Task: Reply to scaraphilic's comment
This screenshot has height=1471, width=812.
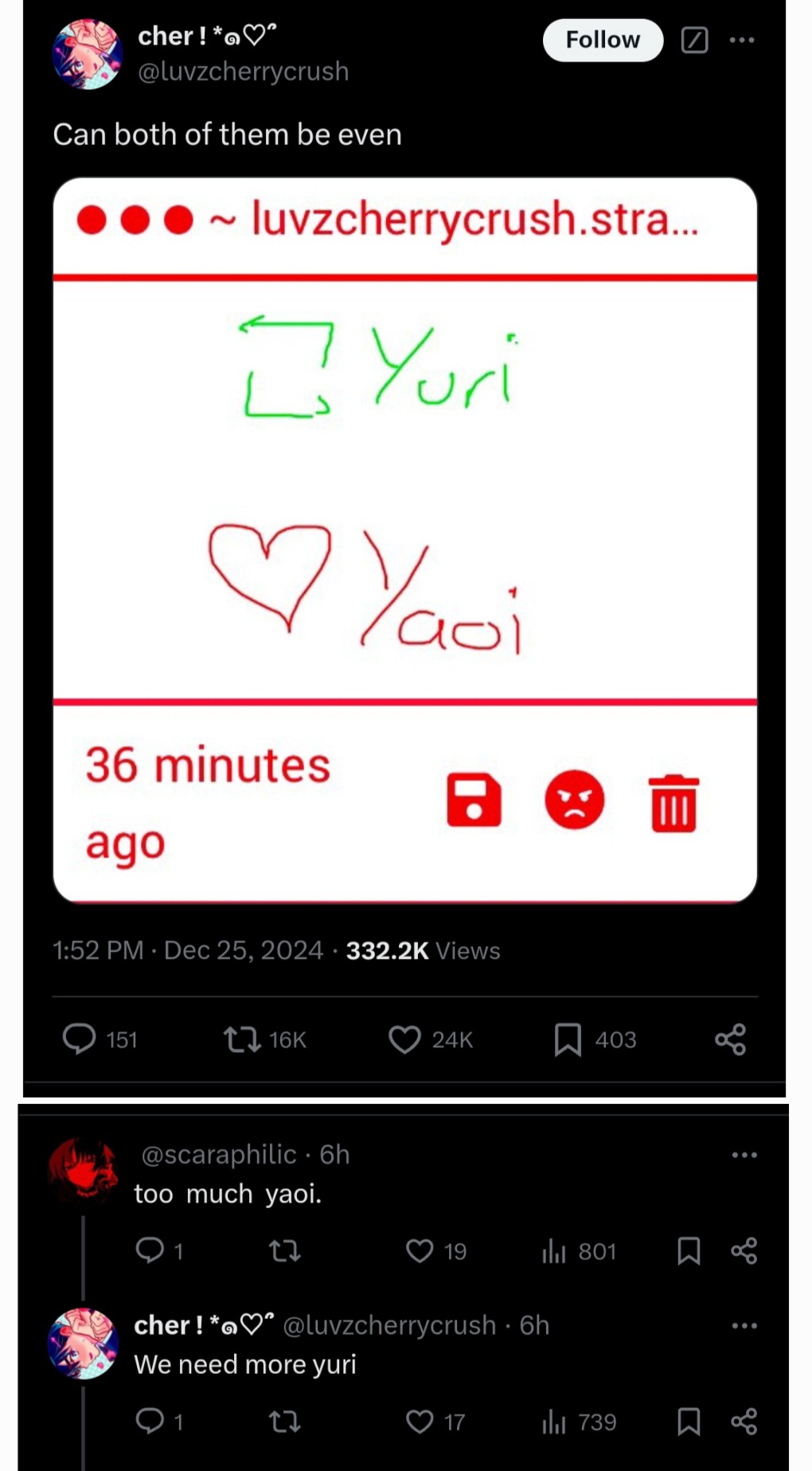Action: (150, 1250)
